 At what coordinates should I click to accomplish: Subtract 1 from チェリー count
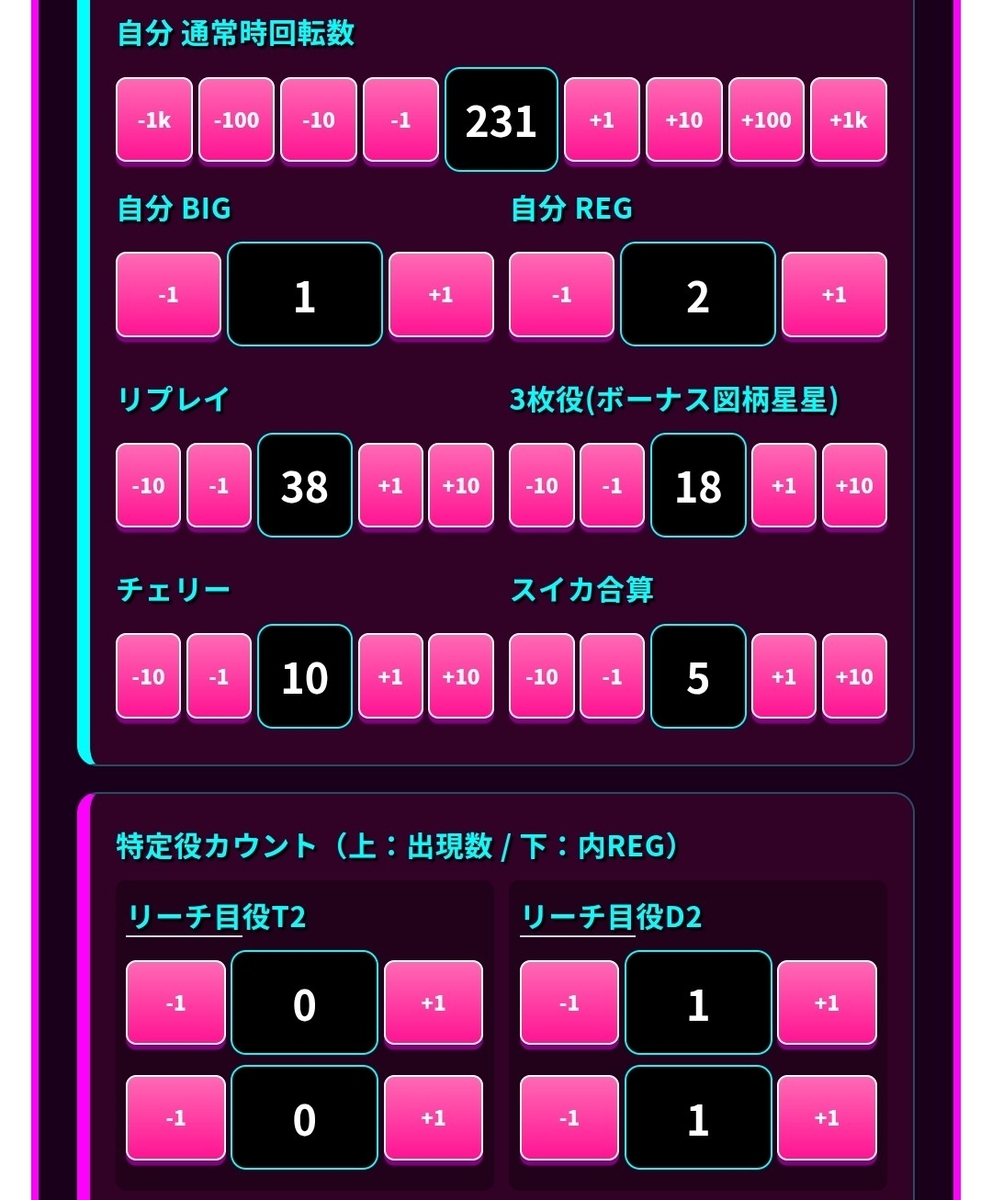(x=219, y=677)
